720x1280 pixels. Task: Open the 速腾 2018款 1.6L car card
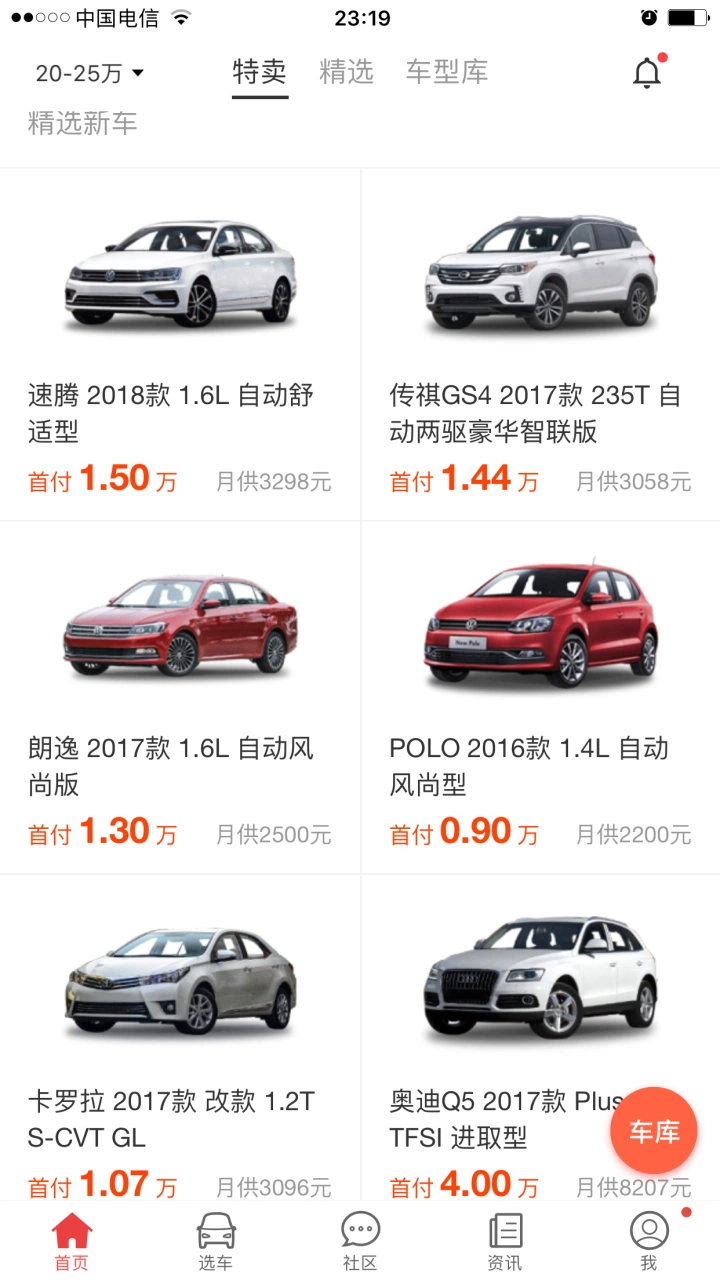(180, 345)
